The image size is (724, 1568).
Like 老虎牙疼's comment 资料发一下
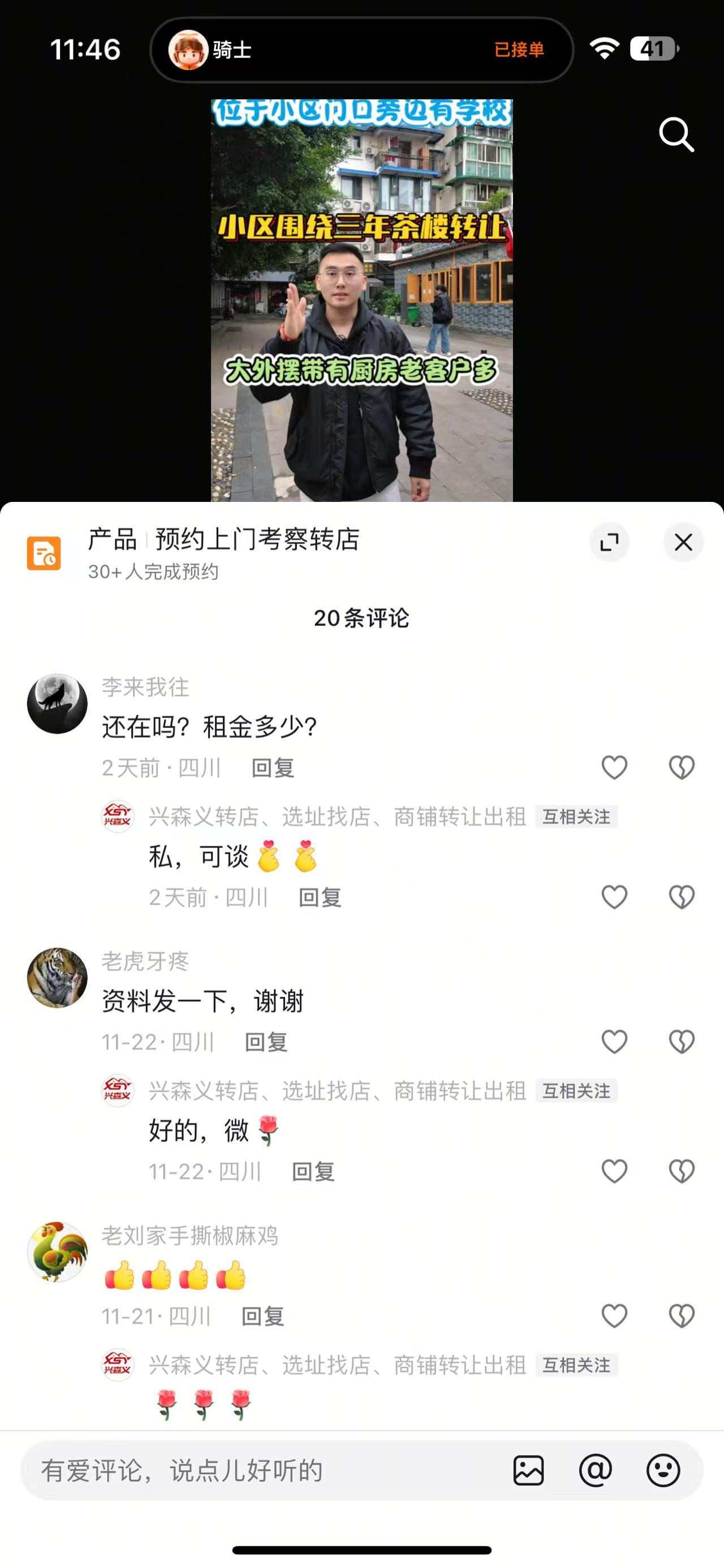[x=614, y=1042]
